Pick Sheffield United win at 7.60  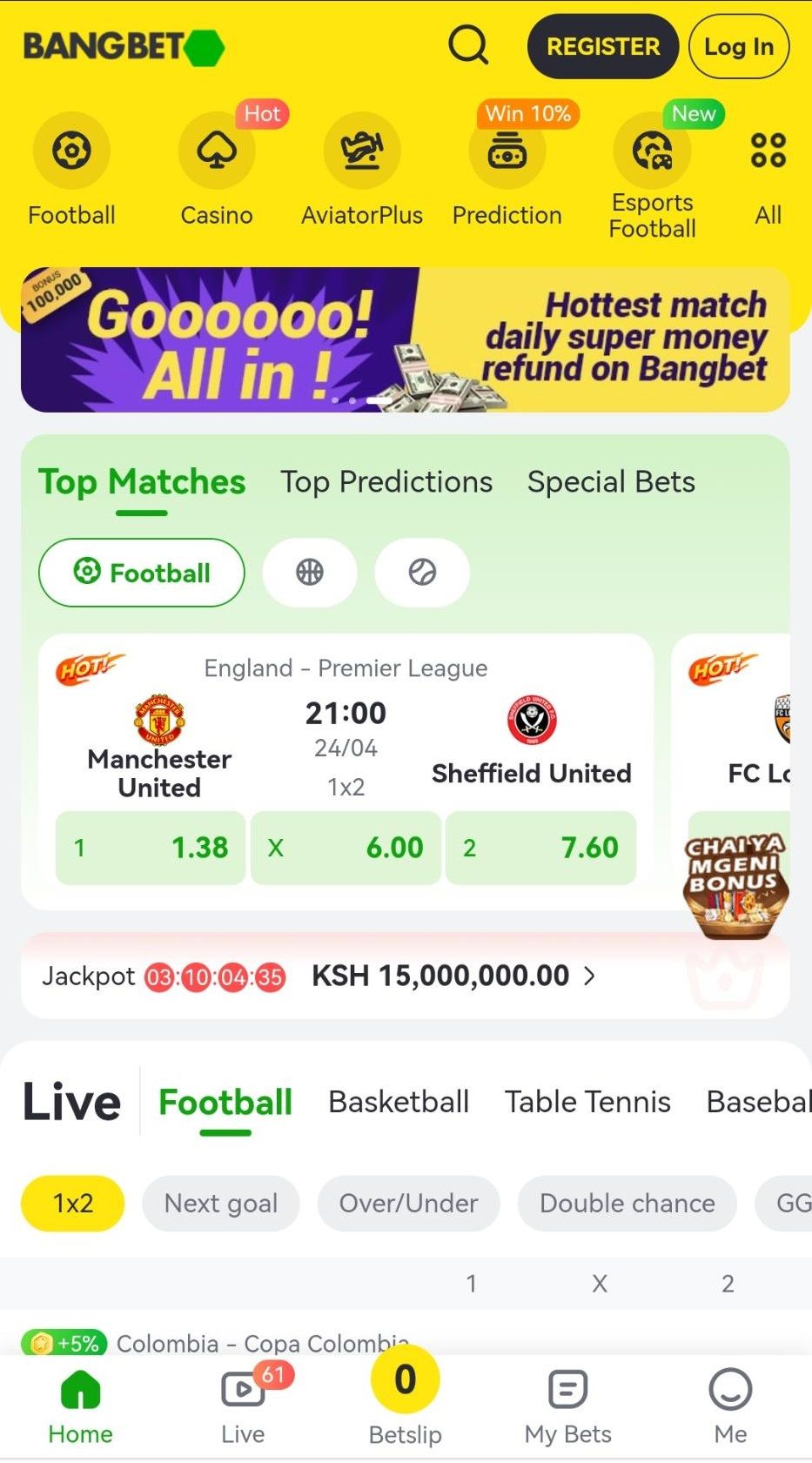click(540, 848)
